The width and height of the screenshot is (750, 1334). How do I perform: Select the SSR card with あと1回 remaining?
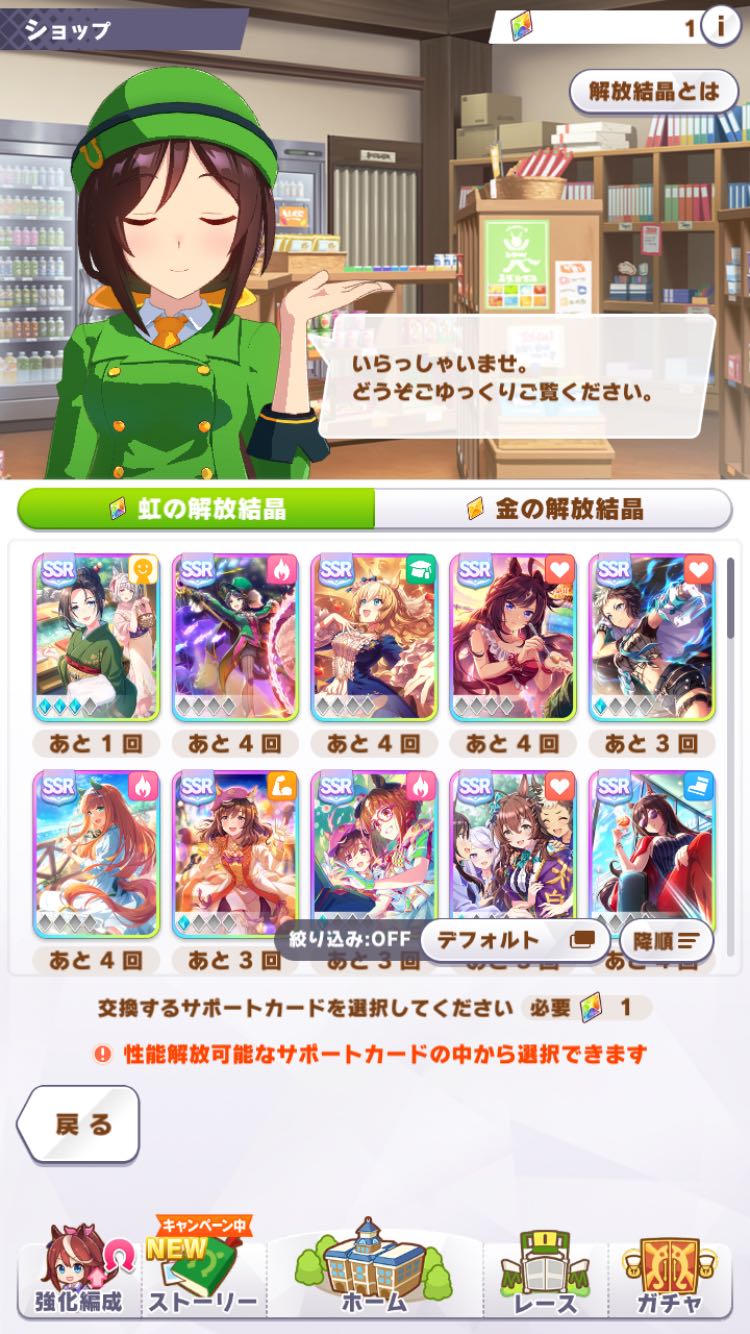pyautogui.click(x=96, y=637)
